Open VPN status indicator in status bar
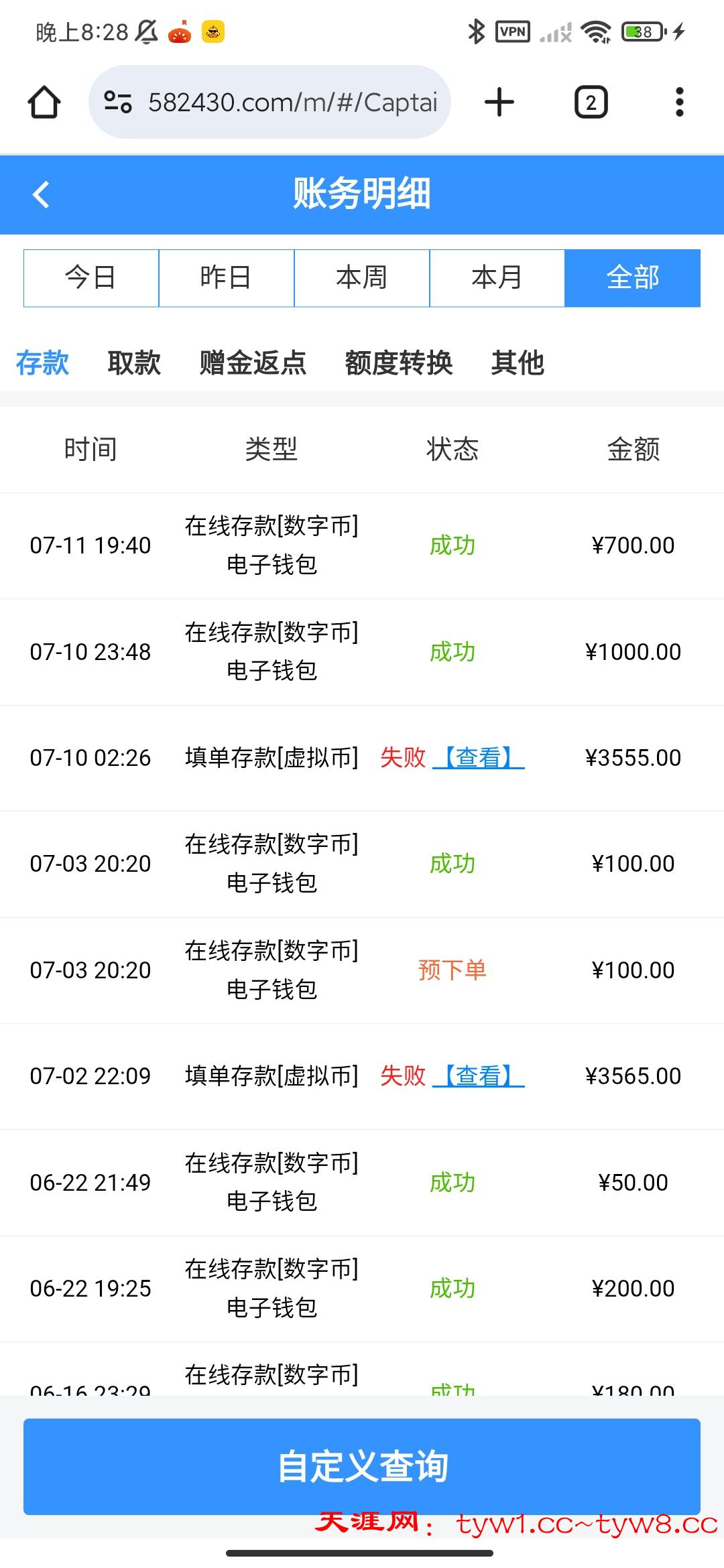Screen dimensions: 724x1568 512,31
